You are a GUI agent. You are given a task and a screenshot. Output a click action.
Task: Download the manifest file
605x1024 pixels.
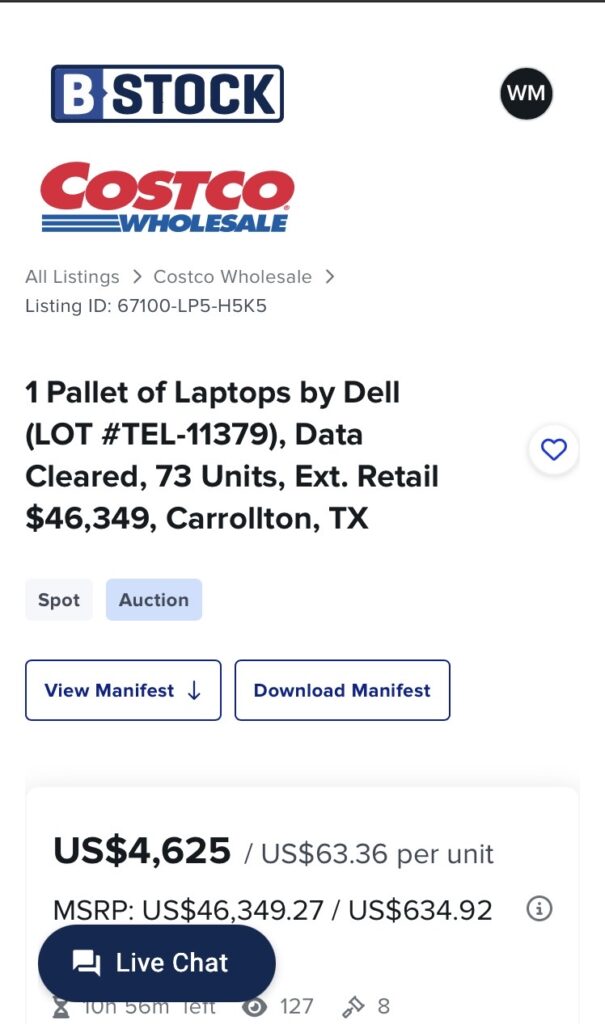[342, 690]
